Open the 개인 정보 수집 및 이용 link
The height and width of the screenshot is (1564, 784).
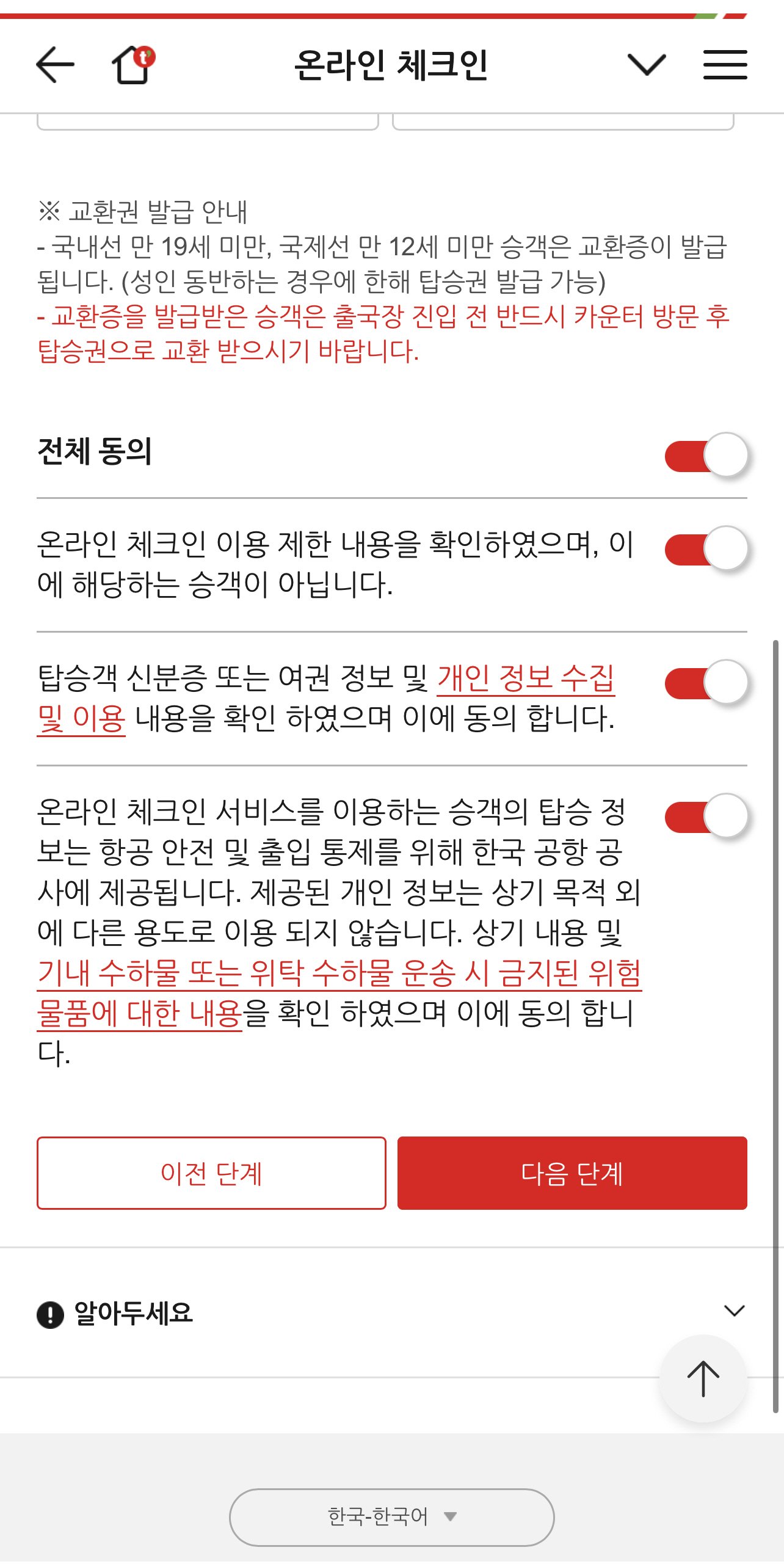(x=525, y=678)
